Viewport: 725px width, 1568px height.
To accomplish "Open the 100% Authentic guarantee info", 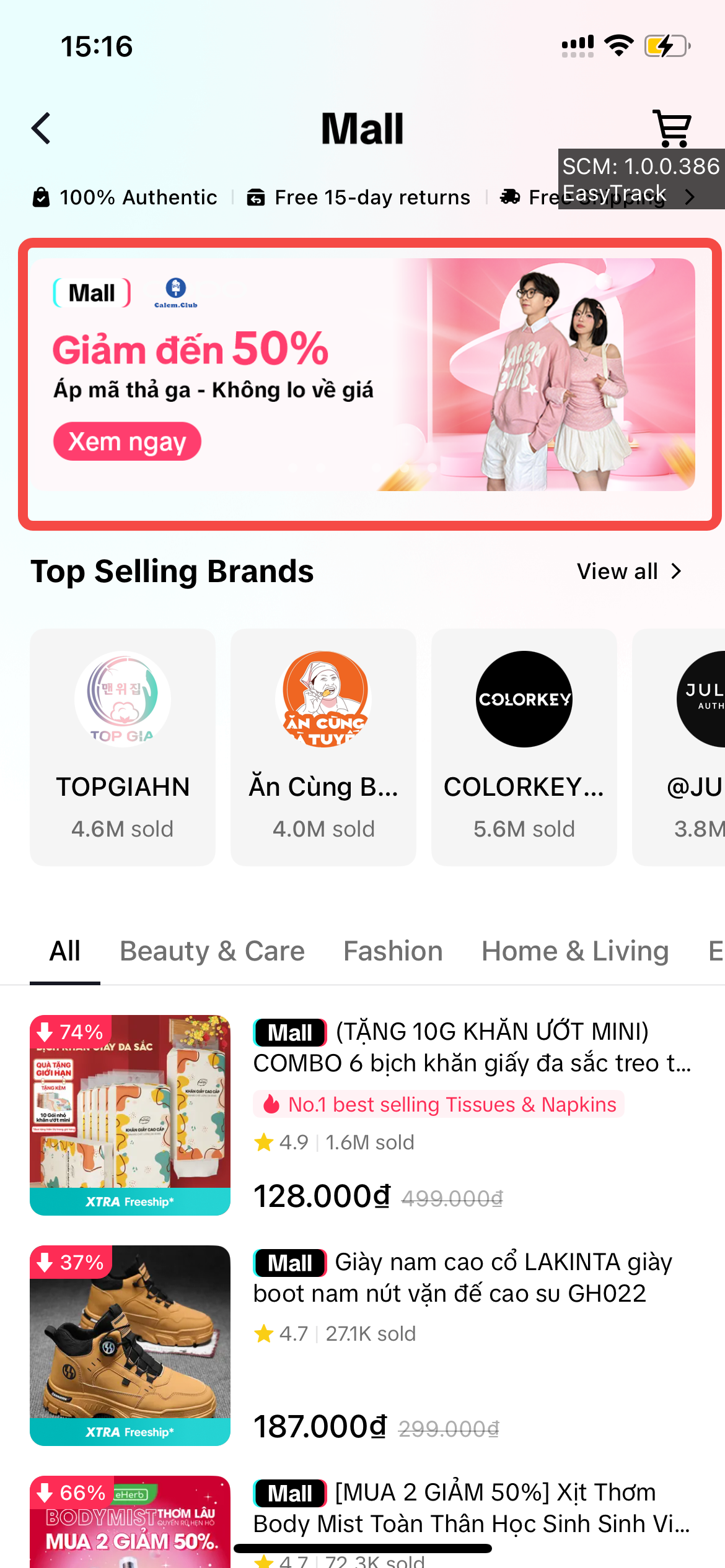I will click(x=126, y=198).
